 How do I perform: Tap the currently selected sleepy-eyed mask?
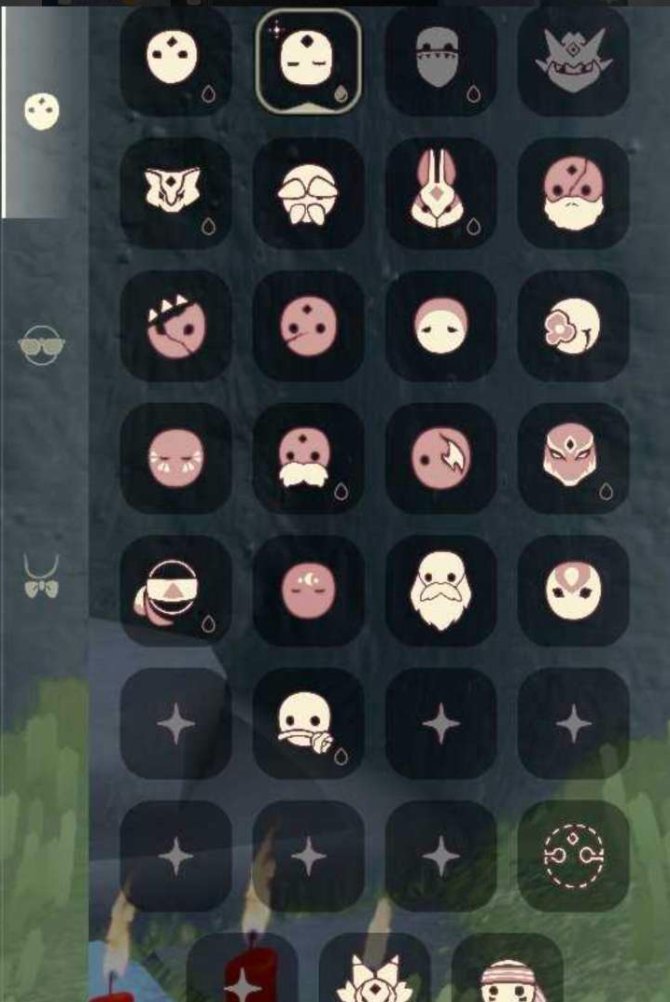[308, 61]
